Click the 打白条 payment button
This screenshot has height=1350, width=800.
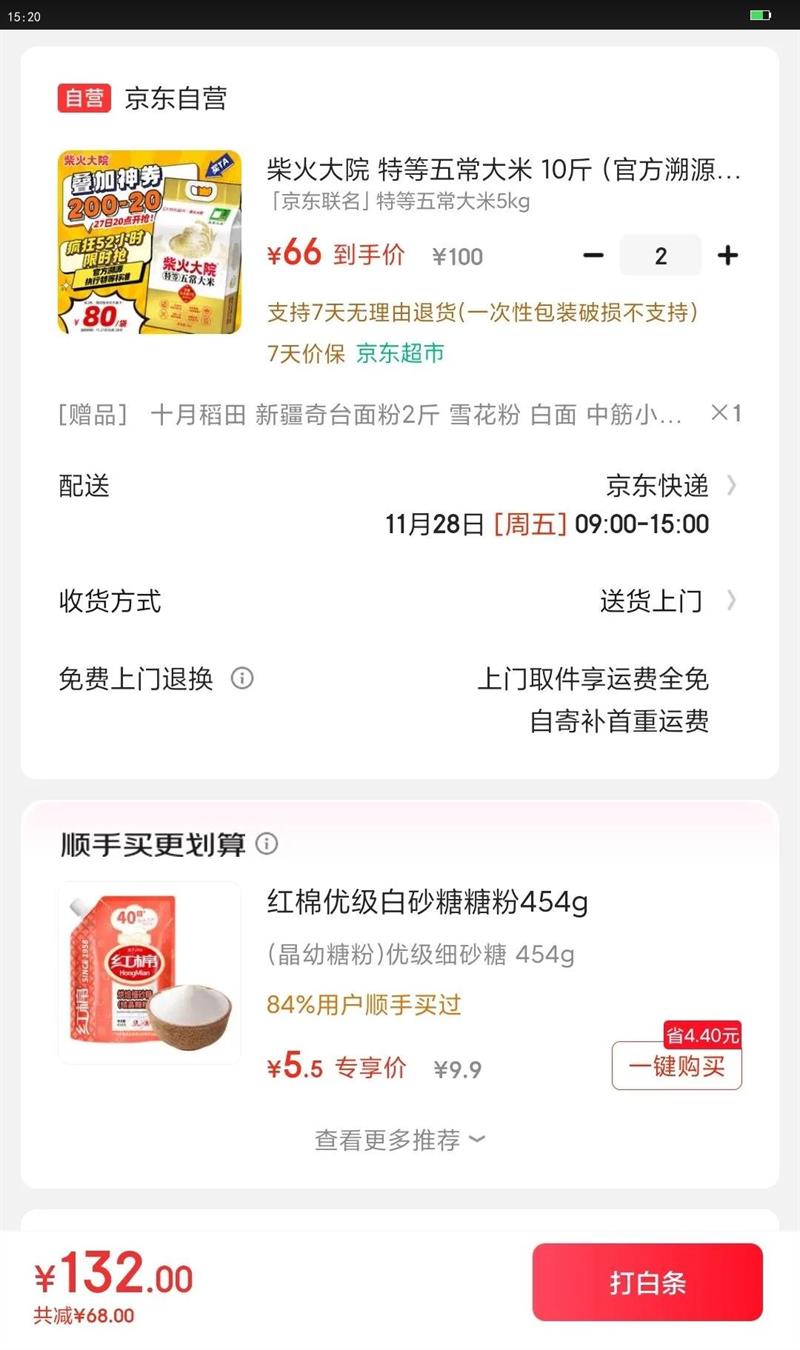click(x=647, y=1283)
